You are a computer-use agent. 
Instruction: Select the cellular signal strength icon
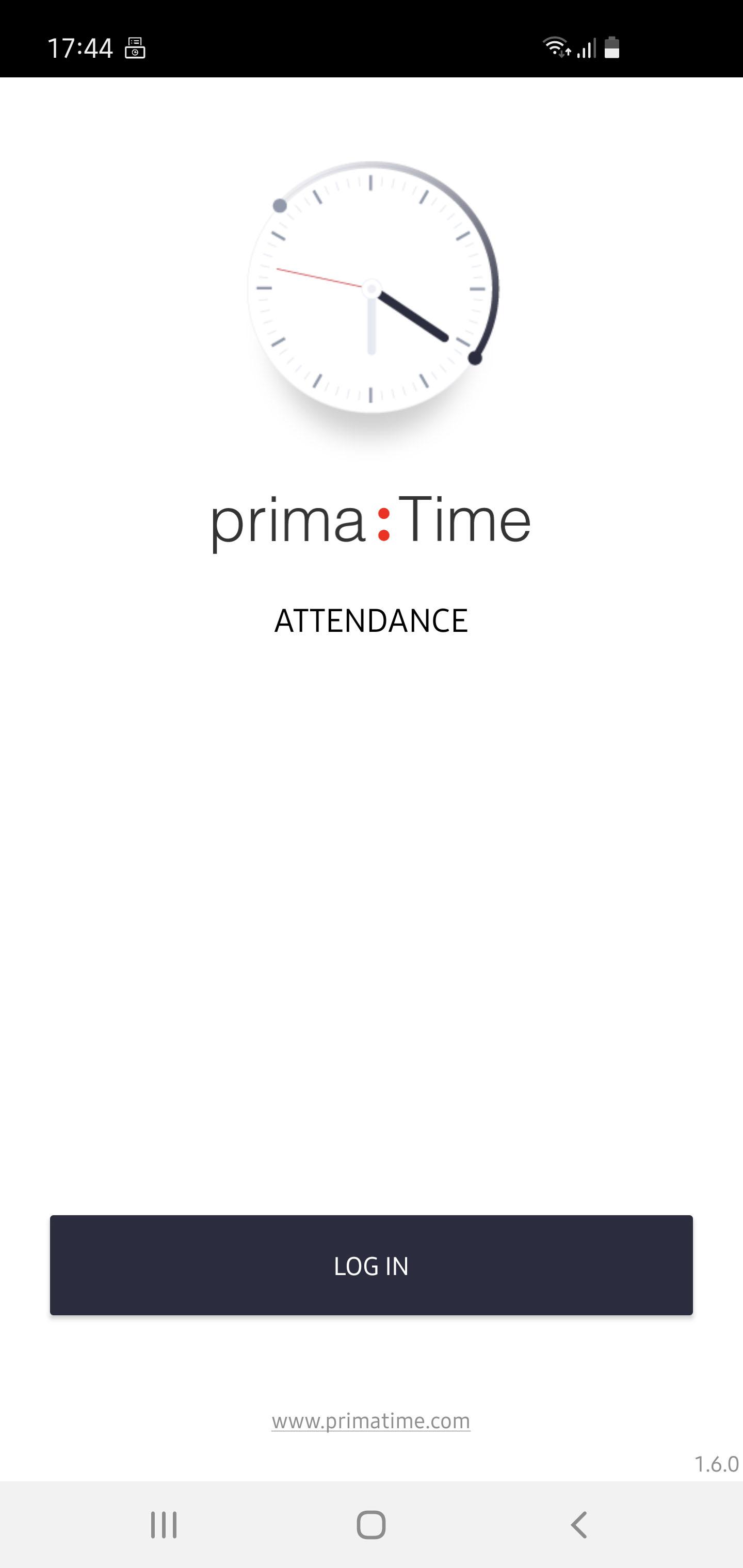tap(586, 48)
